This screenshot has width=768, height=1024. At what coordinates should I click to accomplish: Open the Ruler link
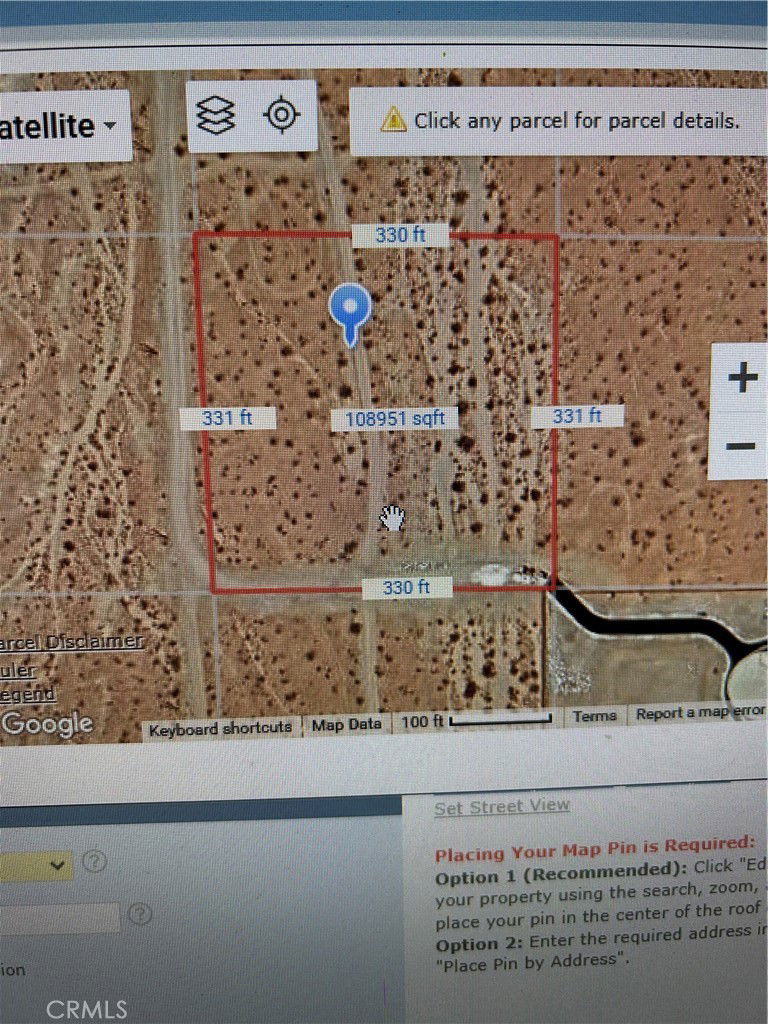18,669
